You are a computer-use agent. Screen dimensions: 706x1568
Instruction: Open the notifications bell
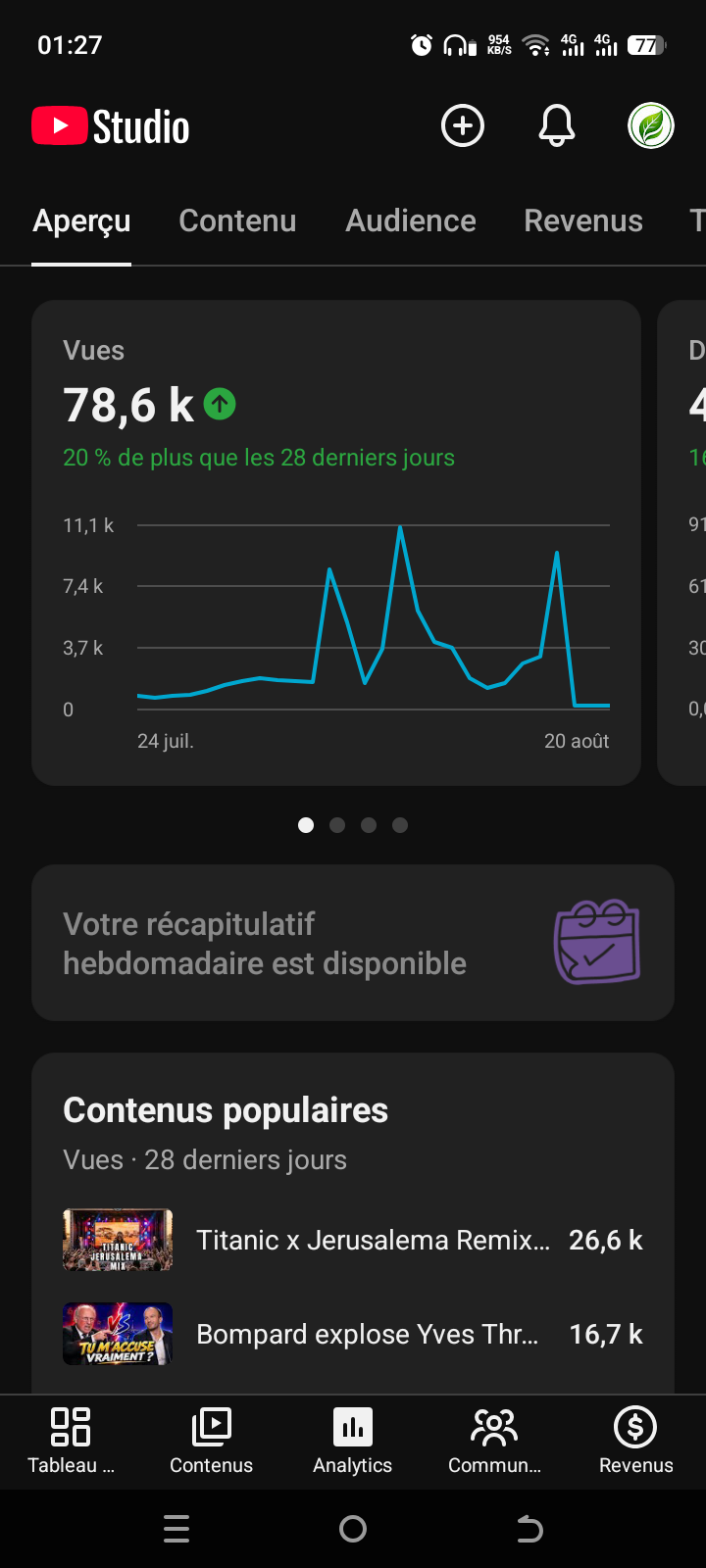click(x=557, y=125)
